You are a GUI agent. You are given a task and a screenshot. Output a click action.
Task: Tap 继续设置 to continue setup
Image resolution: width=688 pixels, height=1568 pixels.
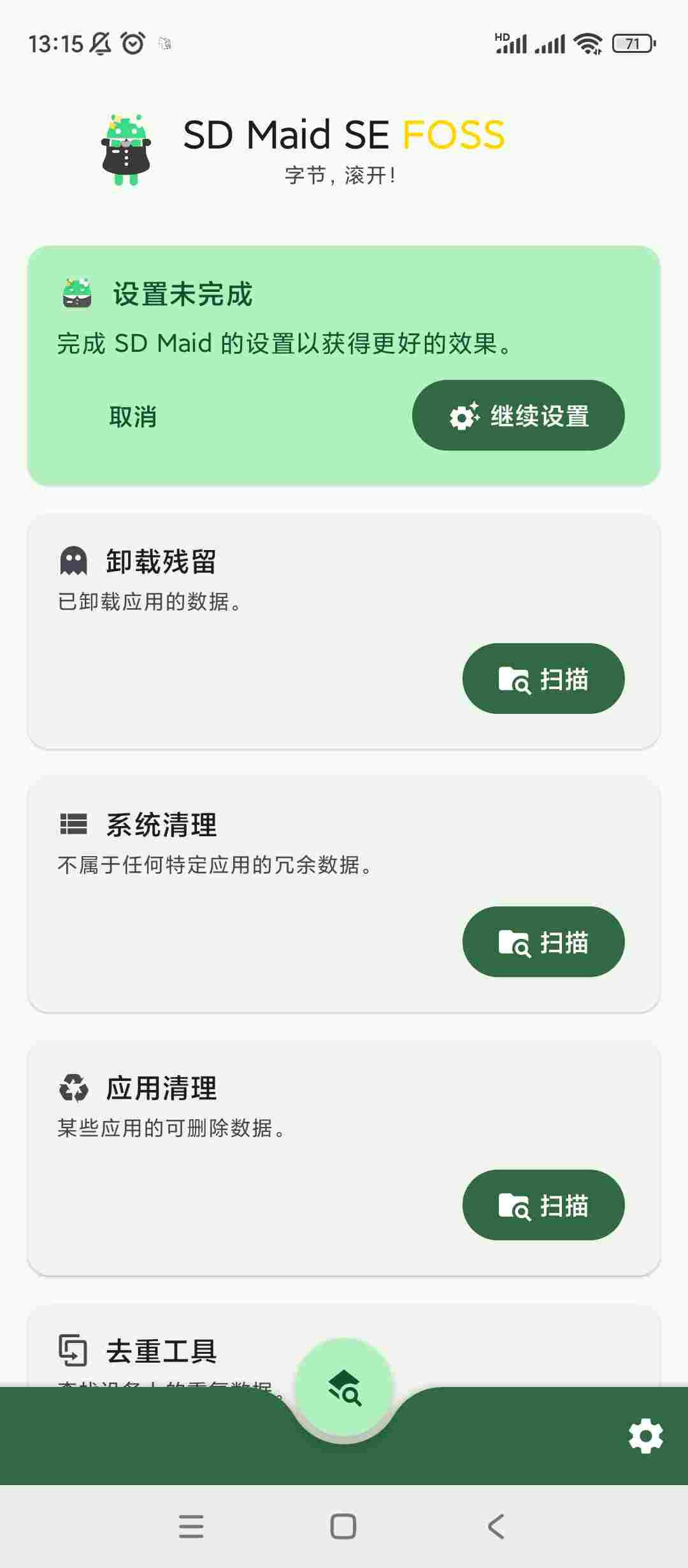[518, 416]
